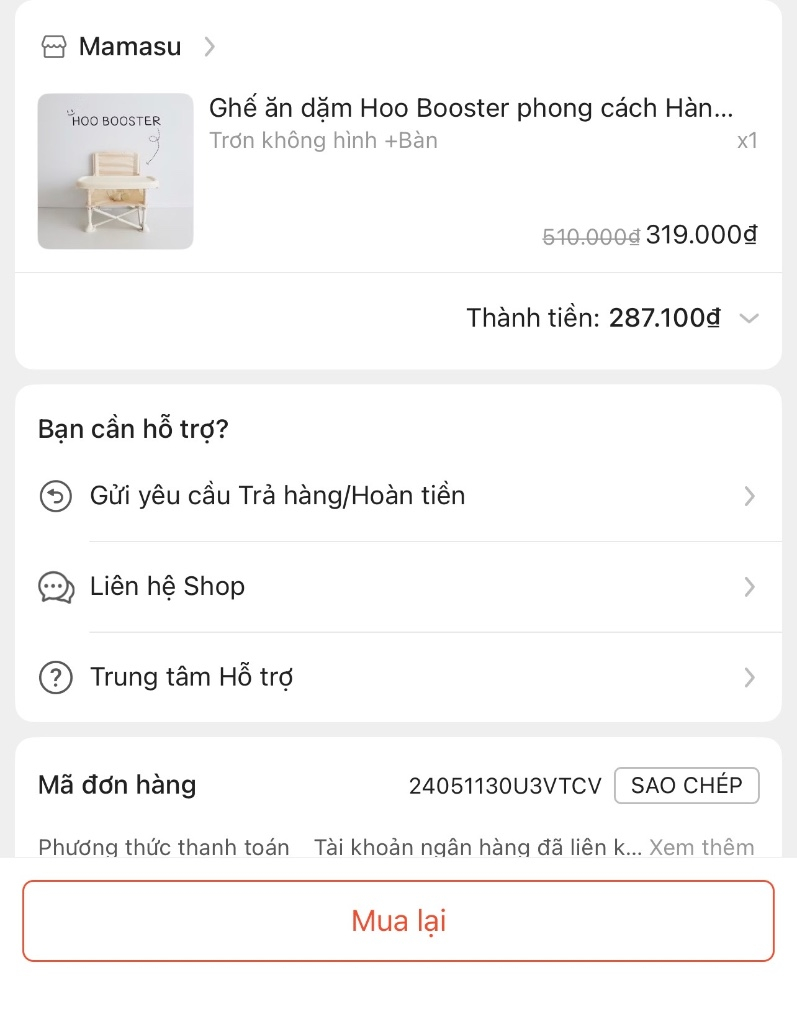Open Liên hệ Shop to contact seller
797x1024 pixels.
[x=167, y=587]
